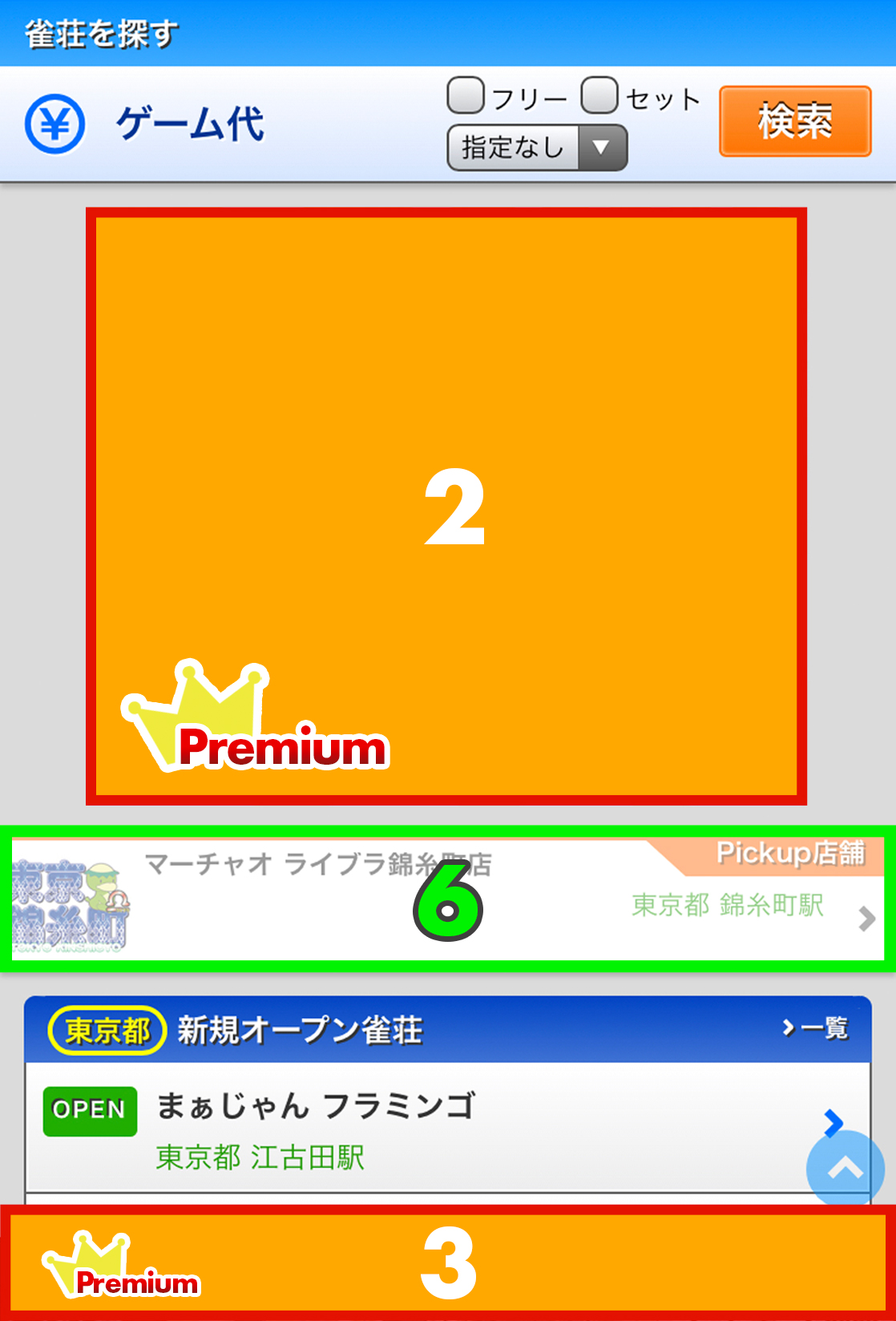896x1321 pixels.
Task: Open Pickup store マーチャオ ライブラ錦糸町店
Action: point(447,899)
